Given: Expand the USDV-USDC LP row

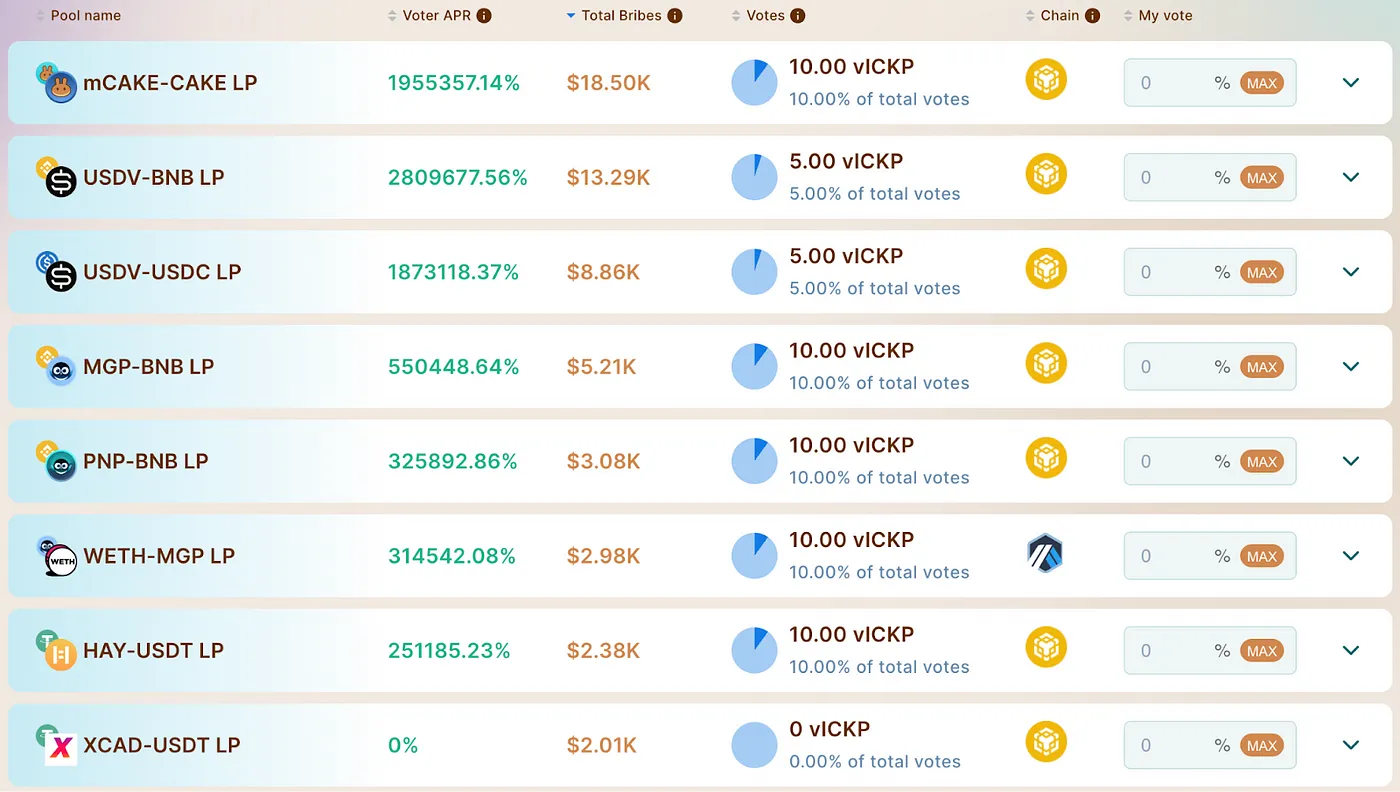Looking at the screenshot, I should 1351,272.
